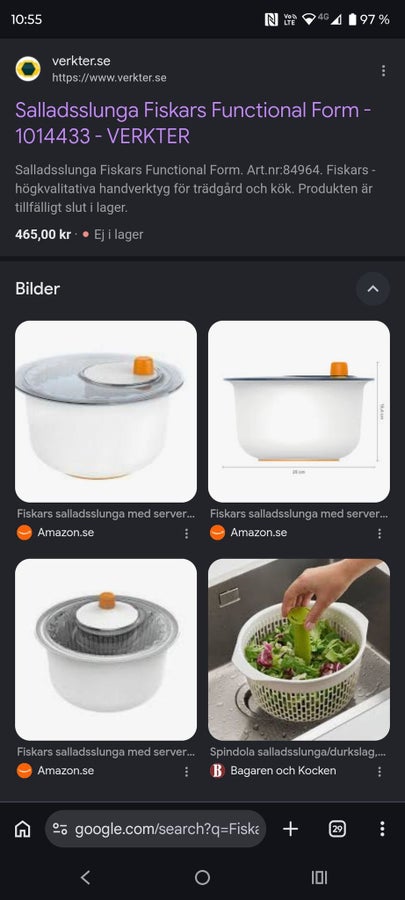Open the options menu for the verkter.se result
The image size is (405, 900).
pyautogui.click(x=383, y=71)
